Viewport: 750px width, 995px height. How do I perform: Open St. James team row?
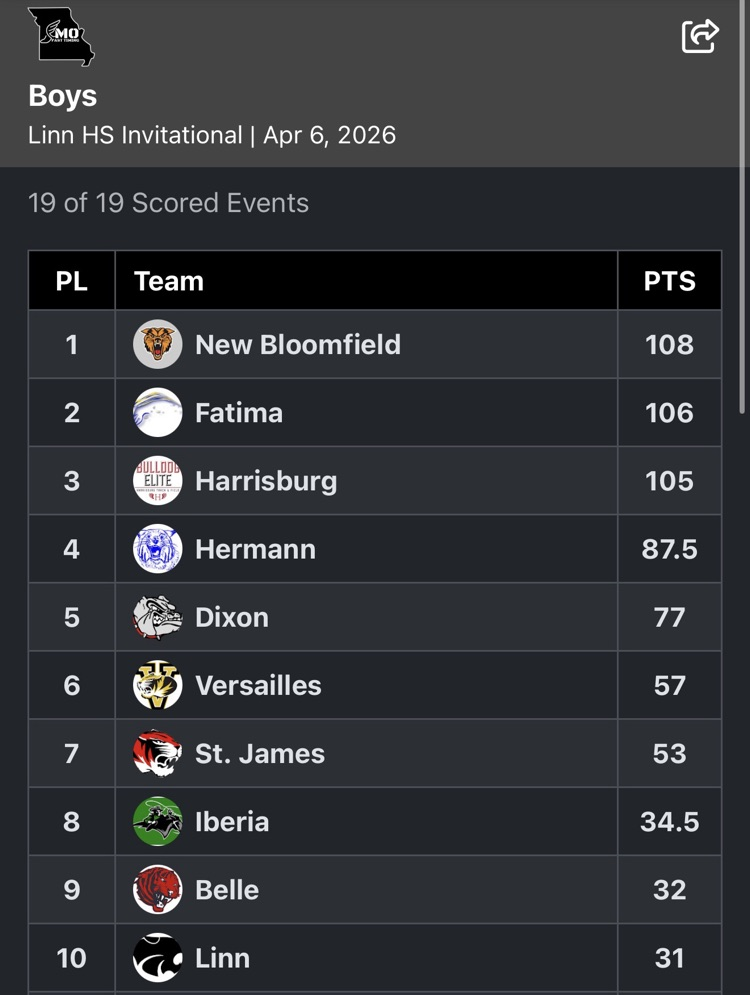pyautogui.click(x=374, y=753)
